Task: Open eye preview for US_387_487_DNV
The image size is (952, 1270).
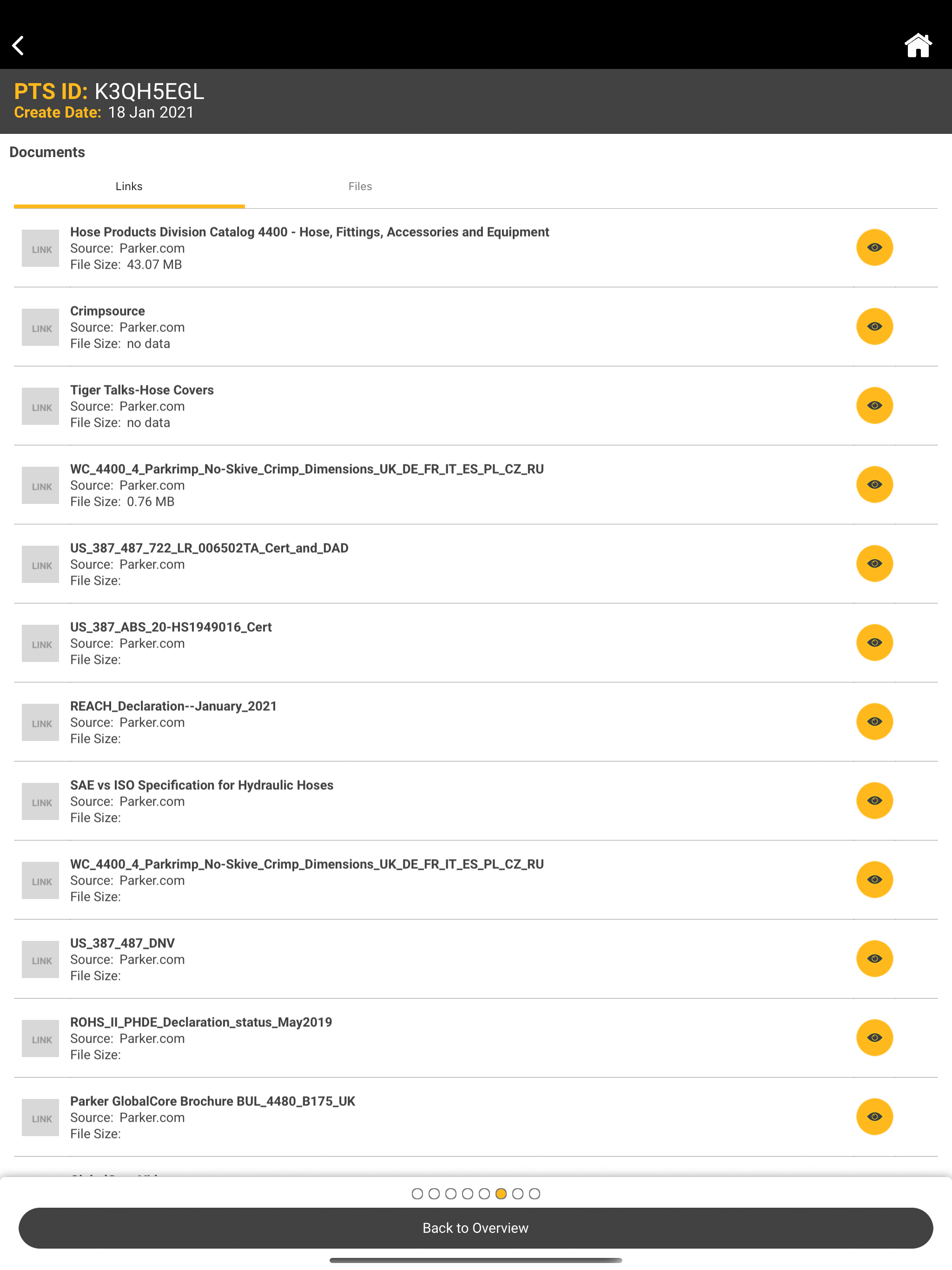Action: pos(874,958)
